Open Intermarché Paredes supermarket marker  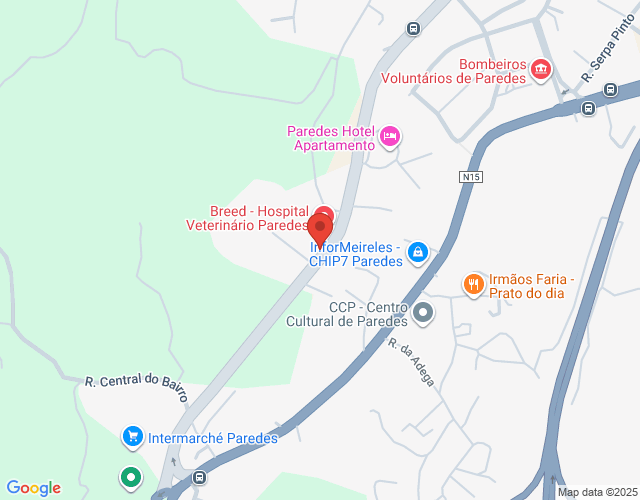click(131, 436)
